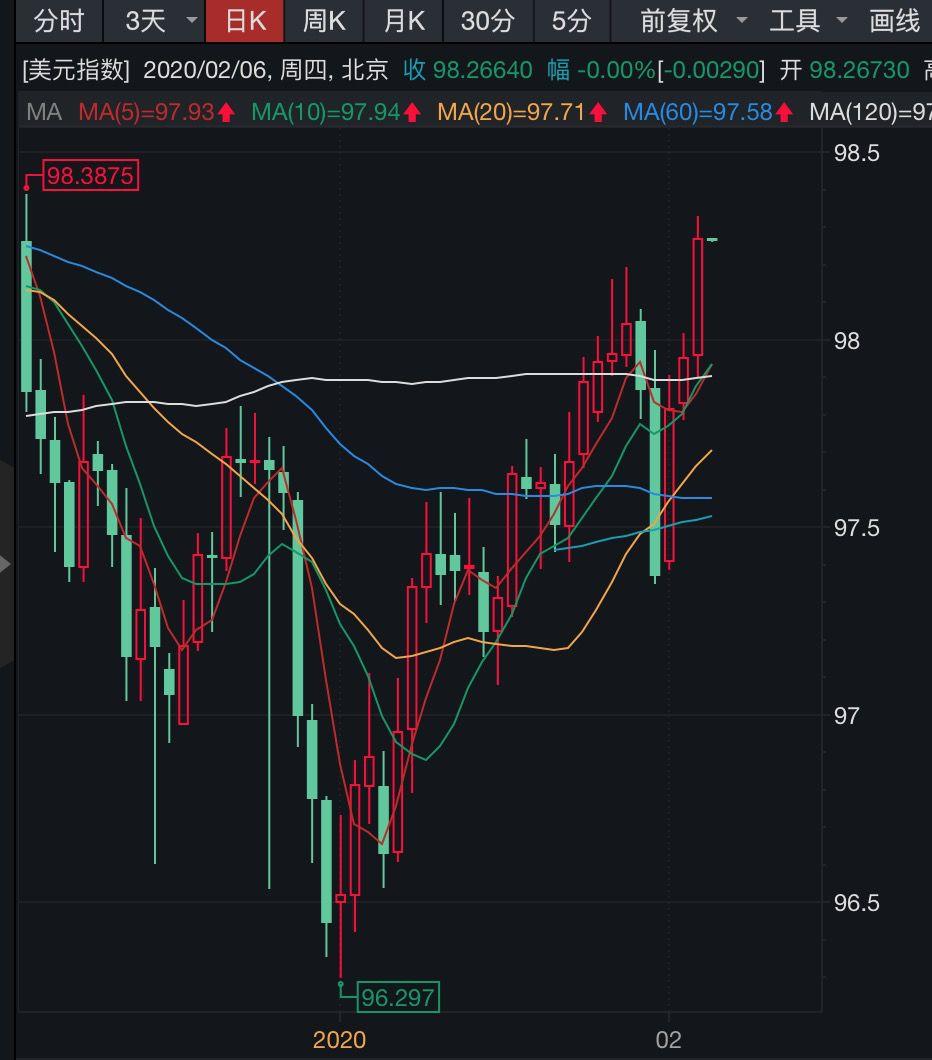Switch to 月K monthly chart
The width and height of the screenshot is (932, 1060).
(x=403, y=20)
